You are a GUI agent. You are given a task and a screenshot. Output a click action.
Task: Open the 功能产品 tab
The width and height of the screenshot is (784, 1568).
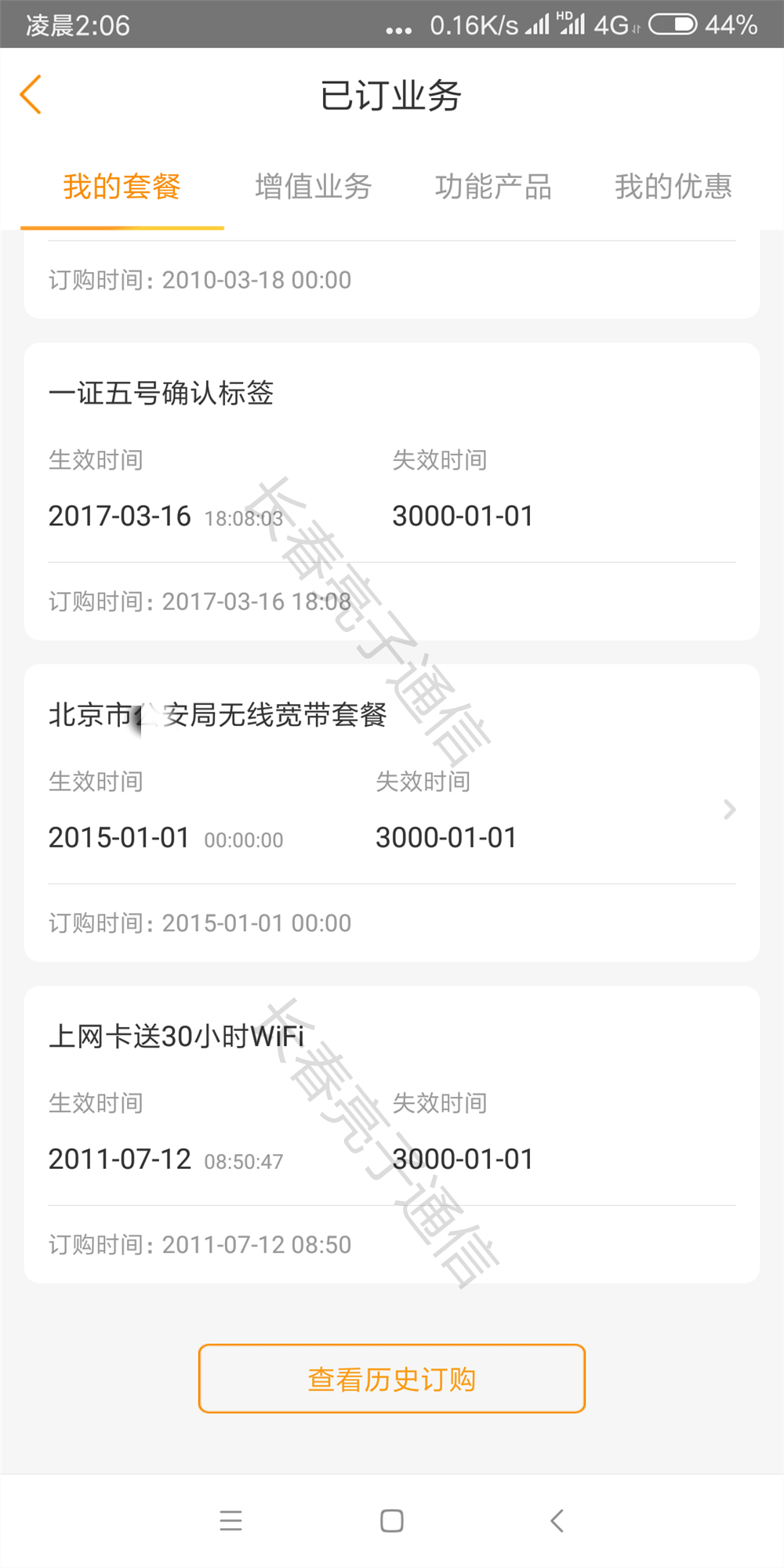493,187
